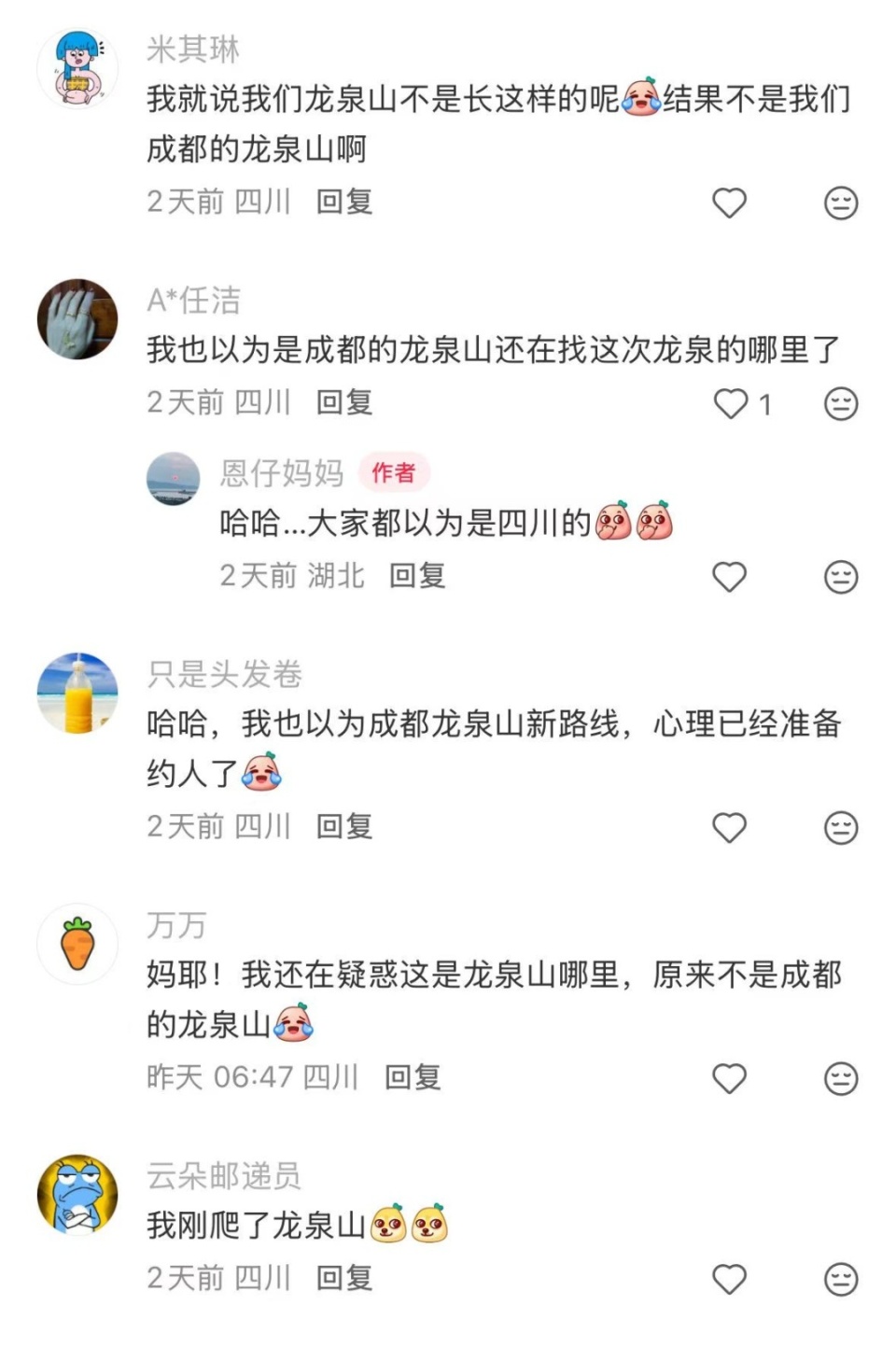Open 米其琳's profile avatar
The width and height of the screenshot is (896, 1347).
point(77,63)
